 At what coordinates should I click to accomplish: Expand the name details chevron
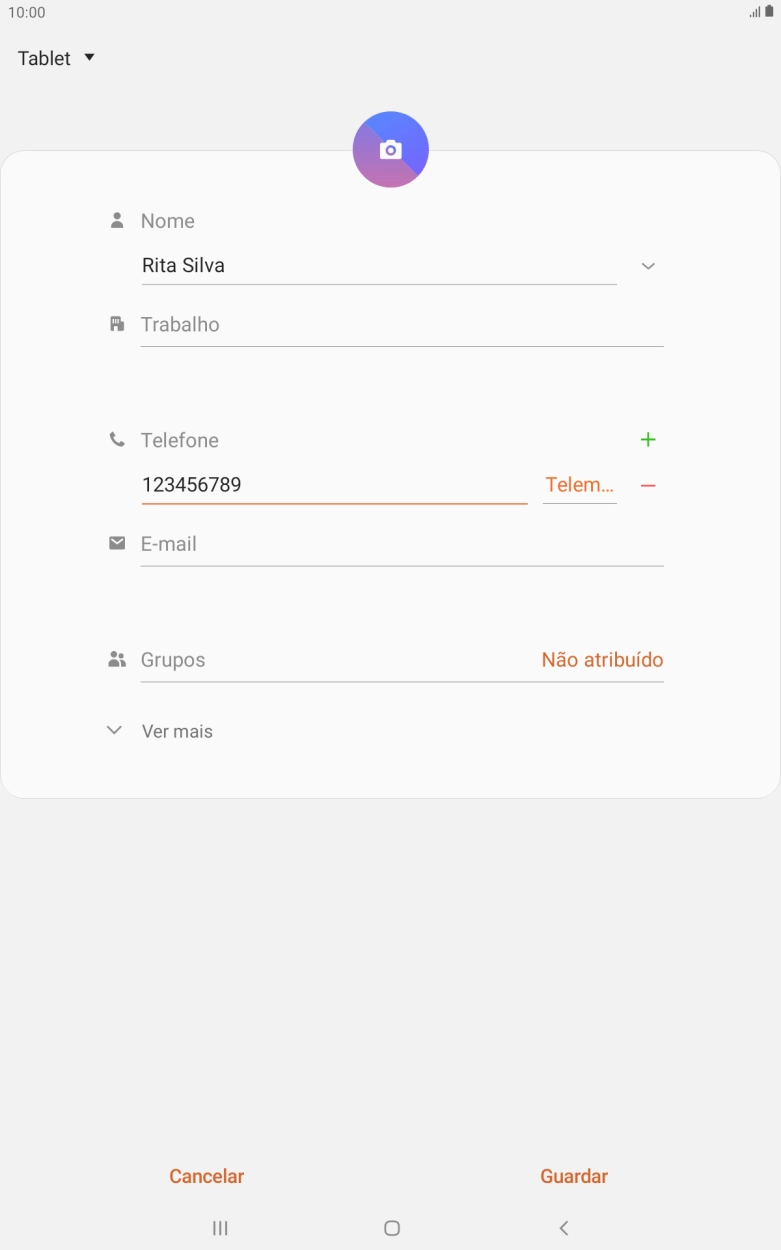(648, 266)
